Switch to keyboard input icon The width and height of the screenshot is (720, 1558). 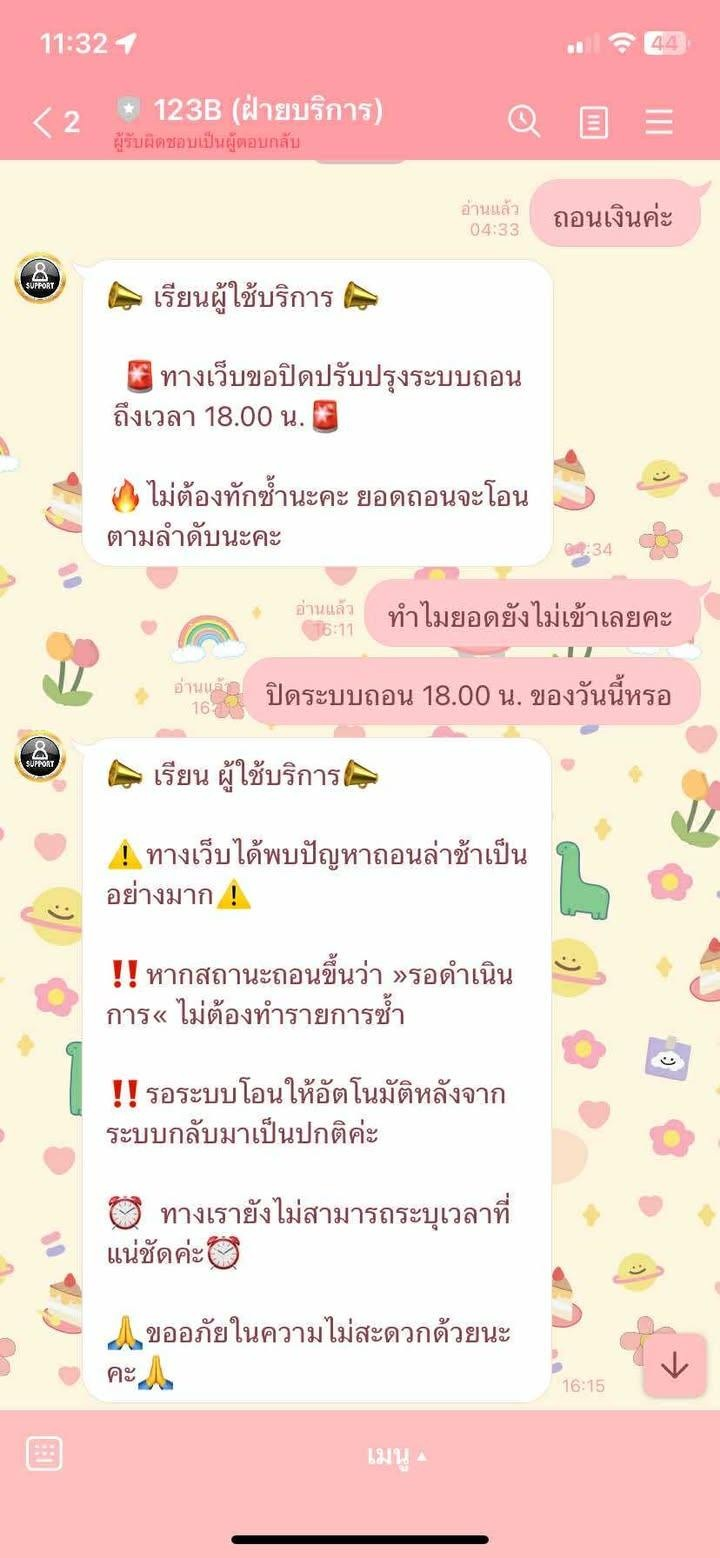click(x=45, y=1454)
